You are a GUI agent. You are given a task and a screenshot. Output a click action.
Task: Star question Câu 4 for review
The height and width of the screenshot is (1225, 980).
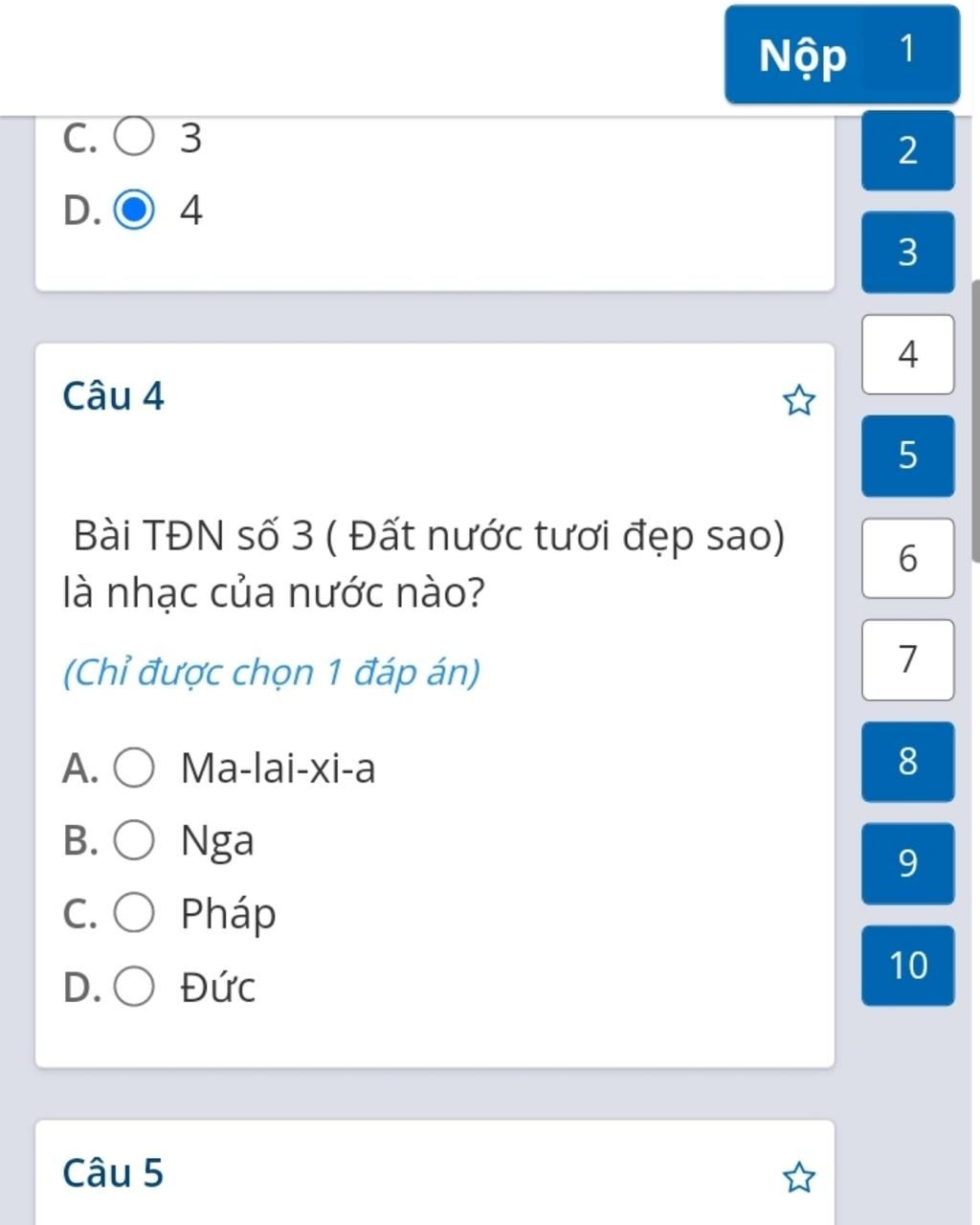[799, 401]
